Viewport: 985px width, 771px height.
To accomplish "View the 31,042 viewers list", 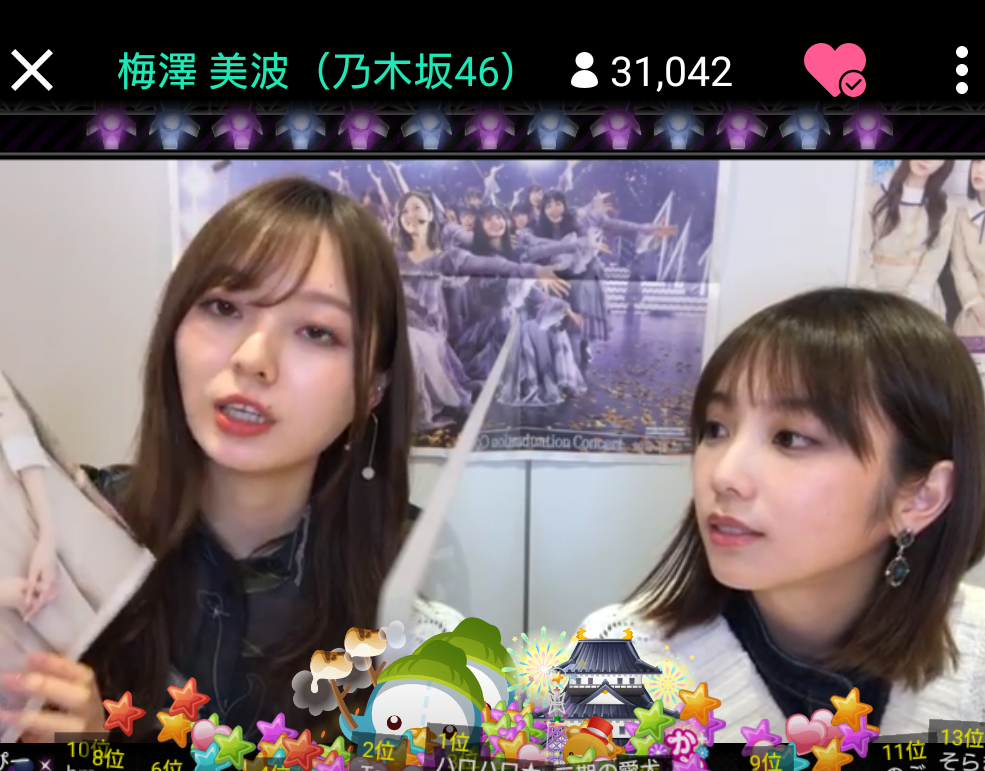I will [x=652, y=71].
